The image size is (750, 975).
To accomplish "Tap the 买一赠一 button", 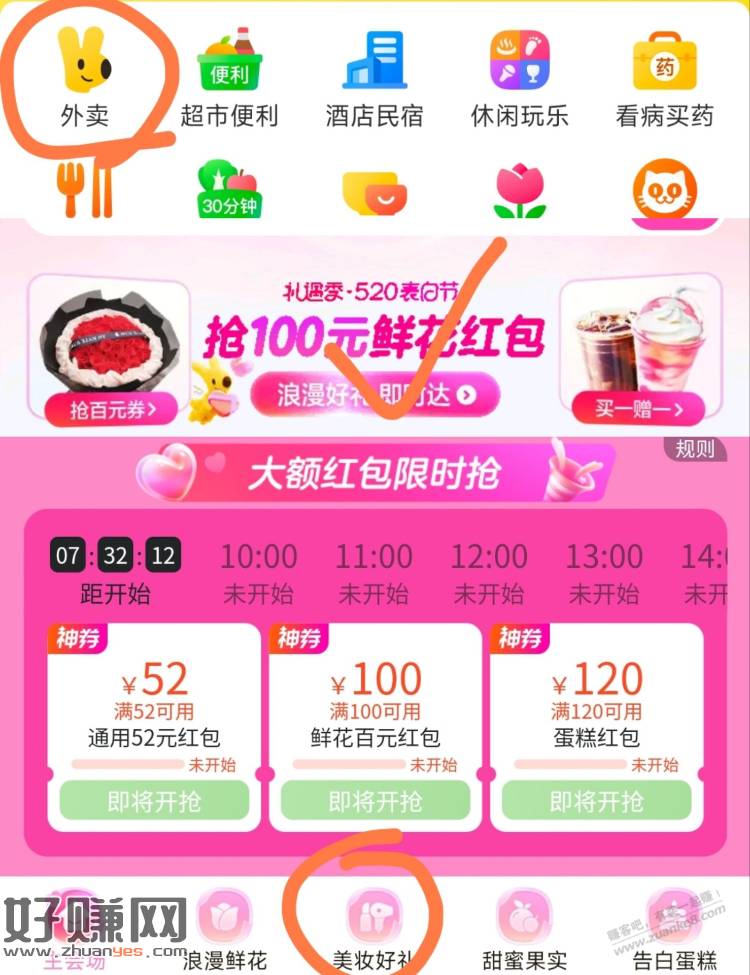I will coord(639,408).
